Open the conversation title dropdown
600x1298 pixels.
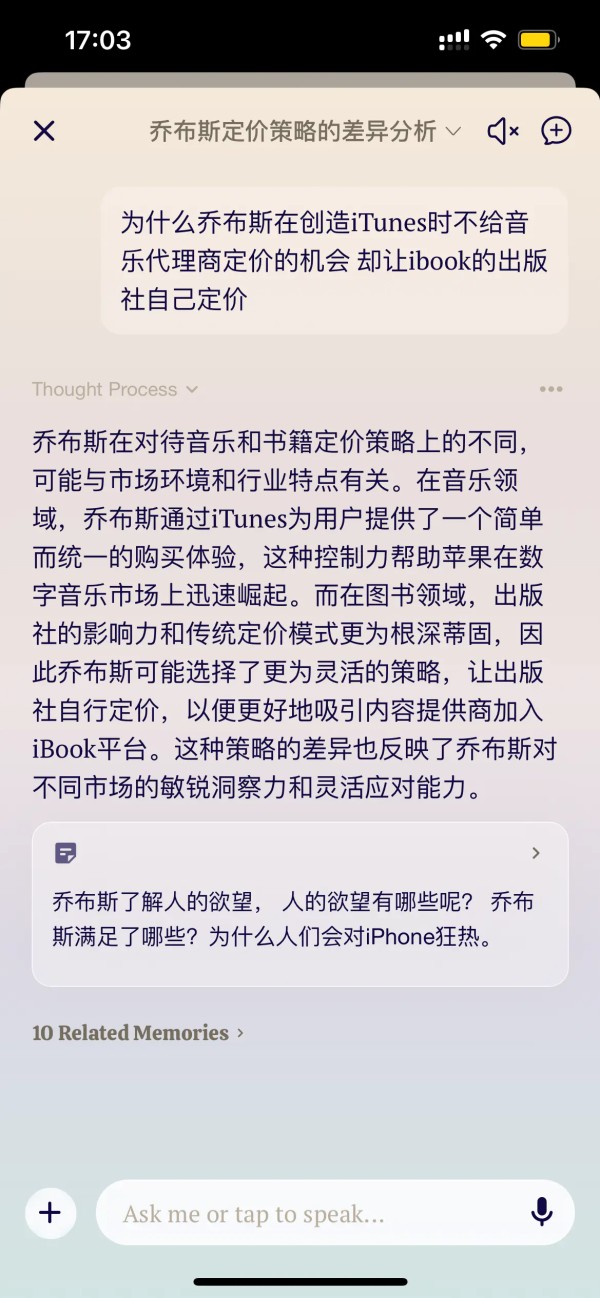tap(305, 131)
